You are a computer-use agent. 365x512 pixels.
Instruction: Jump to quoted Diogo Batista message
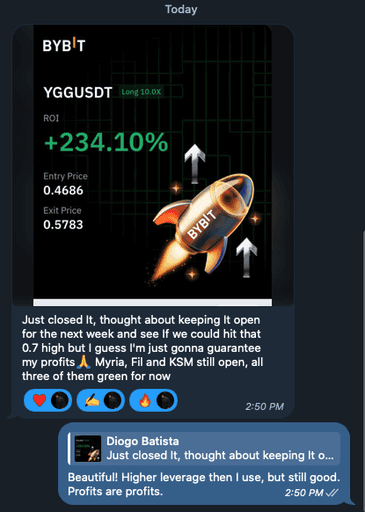pyautogui.click(x=204, y=448)
